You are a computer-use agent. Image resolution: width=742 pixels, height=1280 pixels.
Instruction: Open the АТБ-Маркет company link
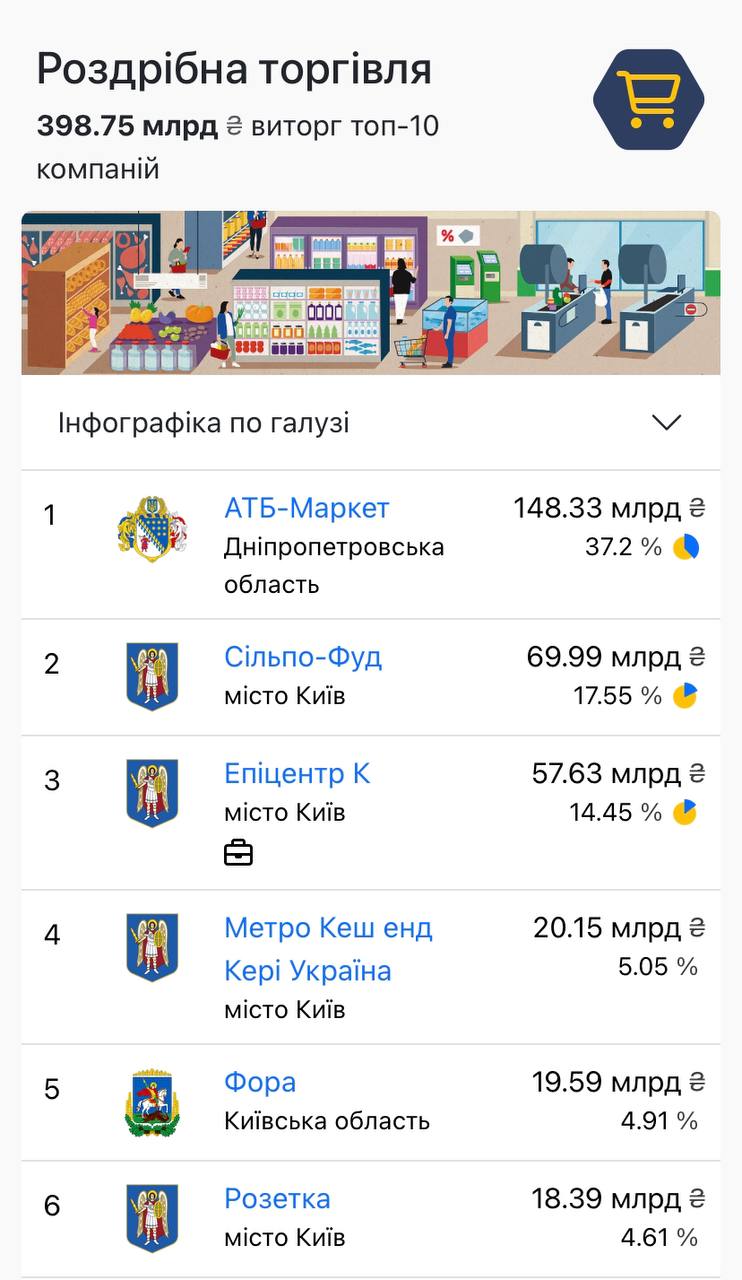(x=307, y=508)
